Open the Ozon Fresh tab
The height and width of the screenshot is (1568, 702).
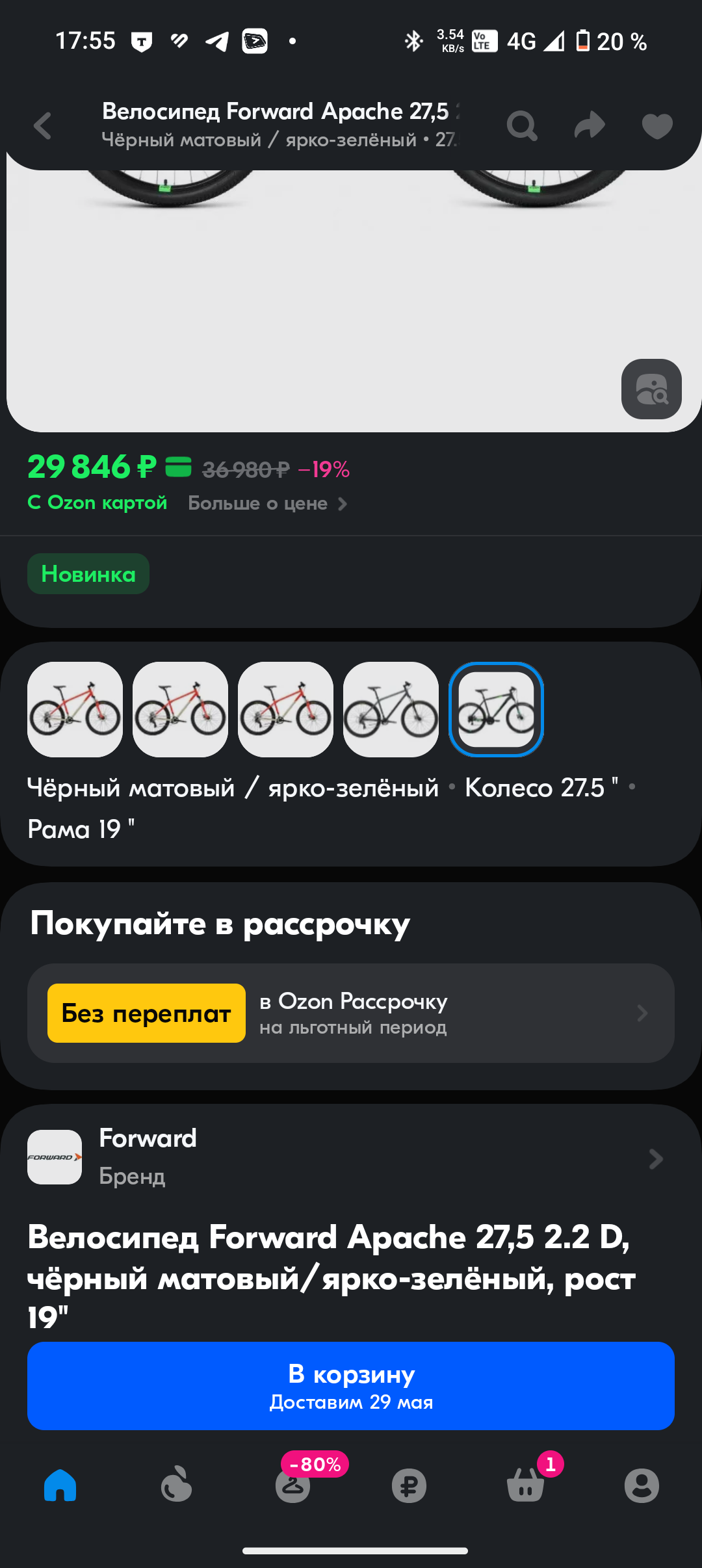click(176, 1485)
